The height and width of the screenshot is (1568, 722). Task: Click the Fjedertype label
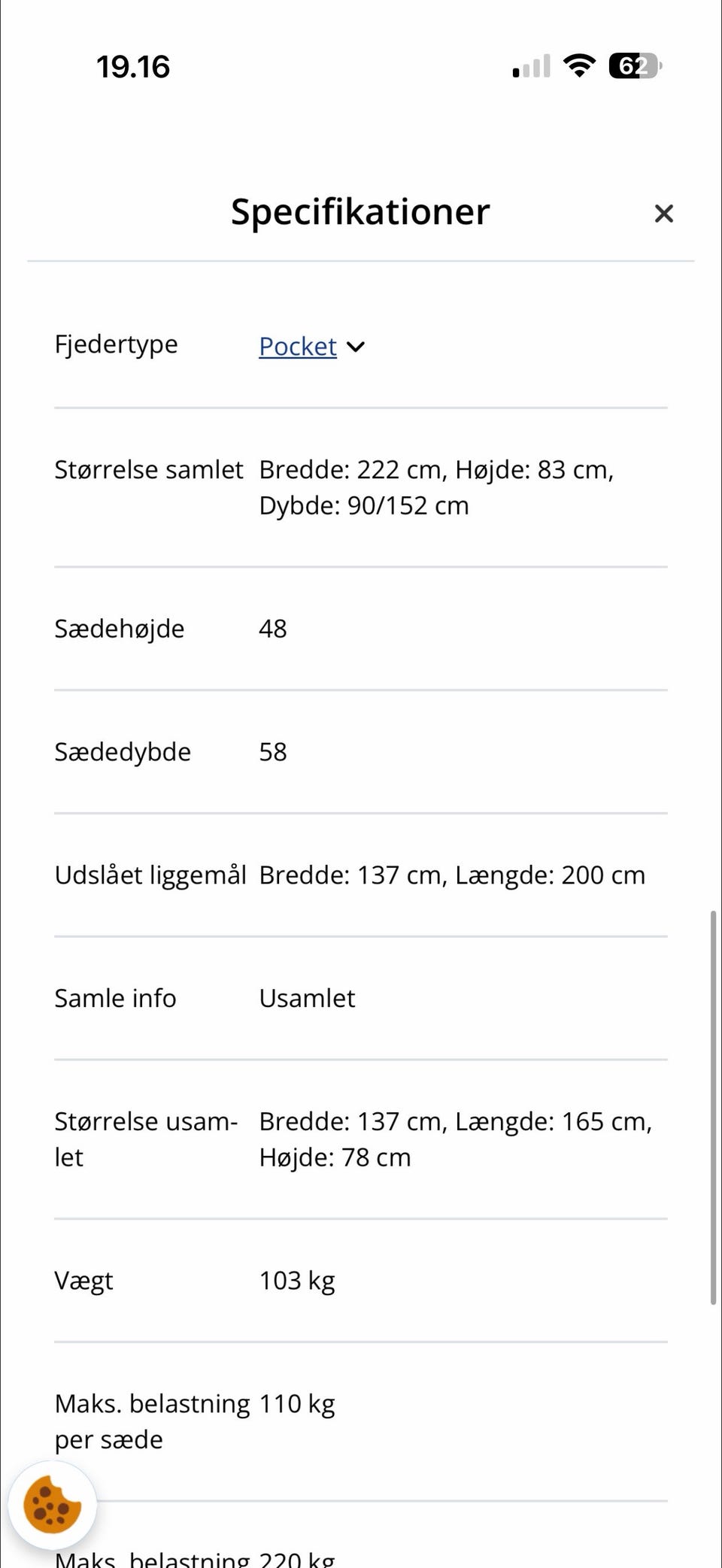click(116, 344)
